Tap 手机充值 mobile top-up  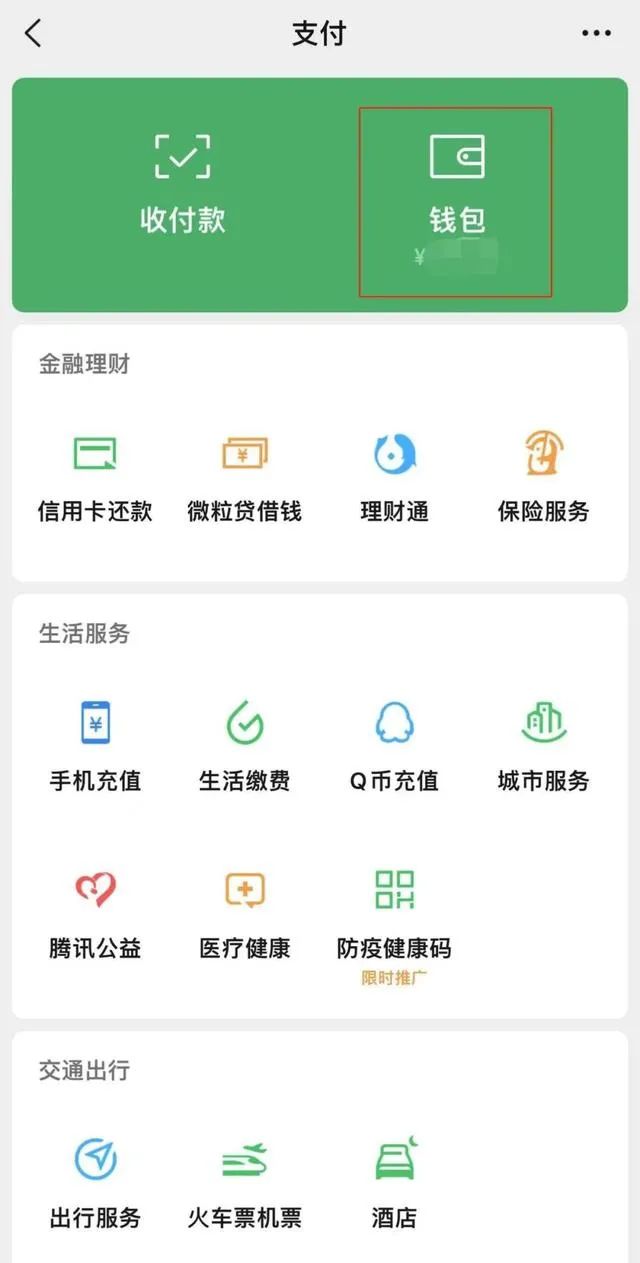click(95, 747)
